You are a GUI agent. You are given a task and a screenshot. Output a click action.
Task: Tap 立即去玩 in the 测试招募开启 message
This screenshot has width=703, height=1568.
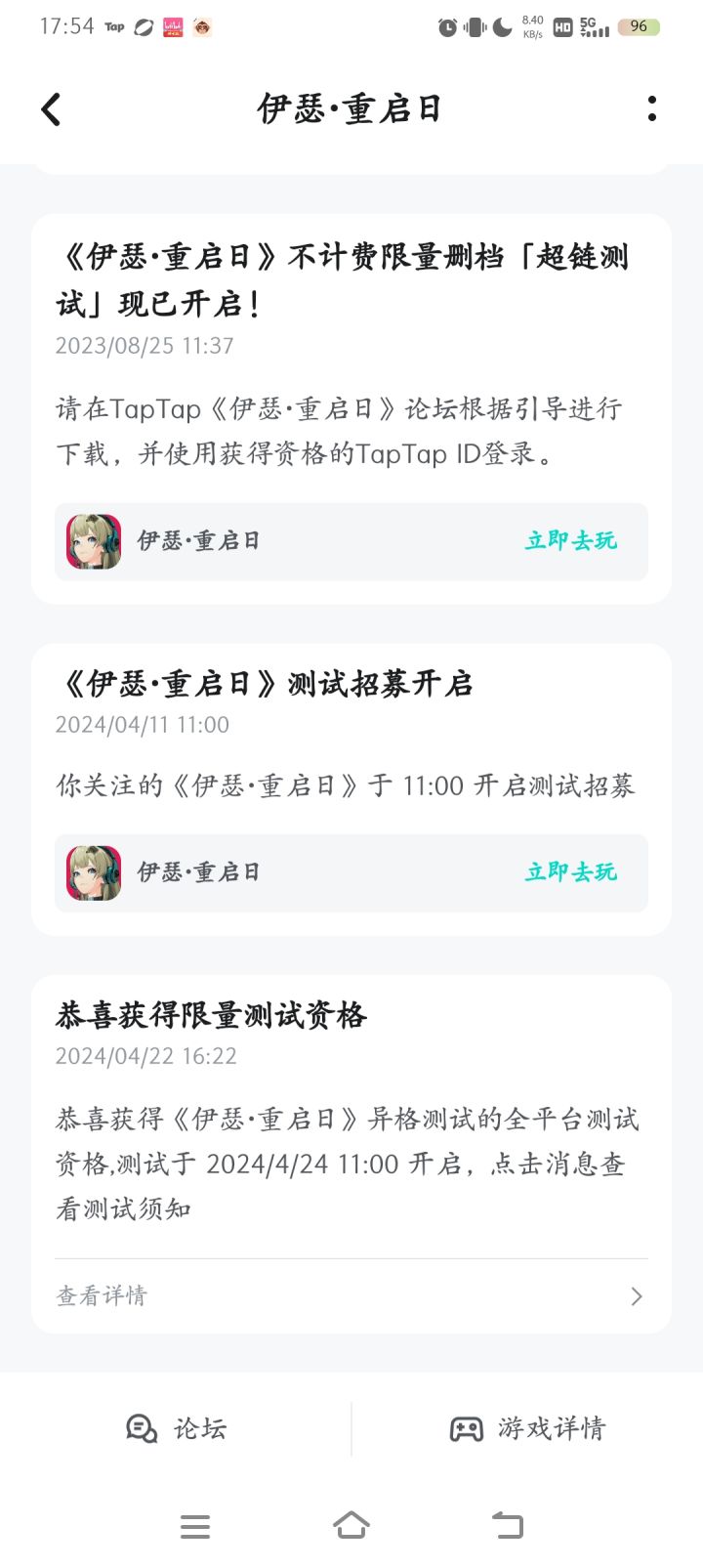[570, 872]
